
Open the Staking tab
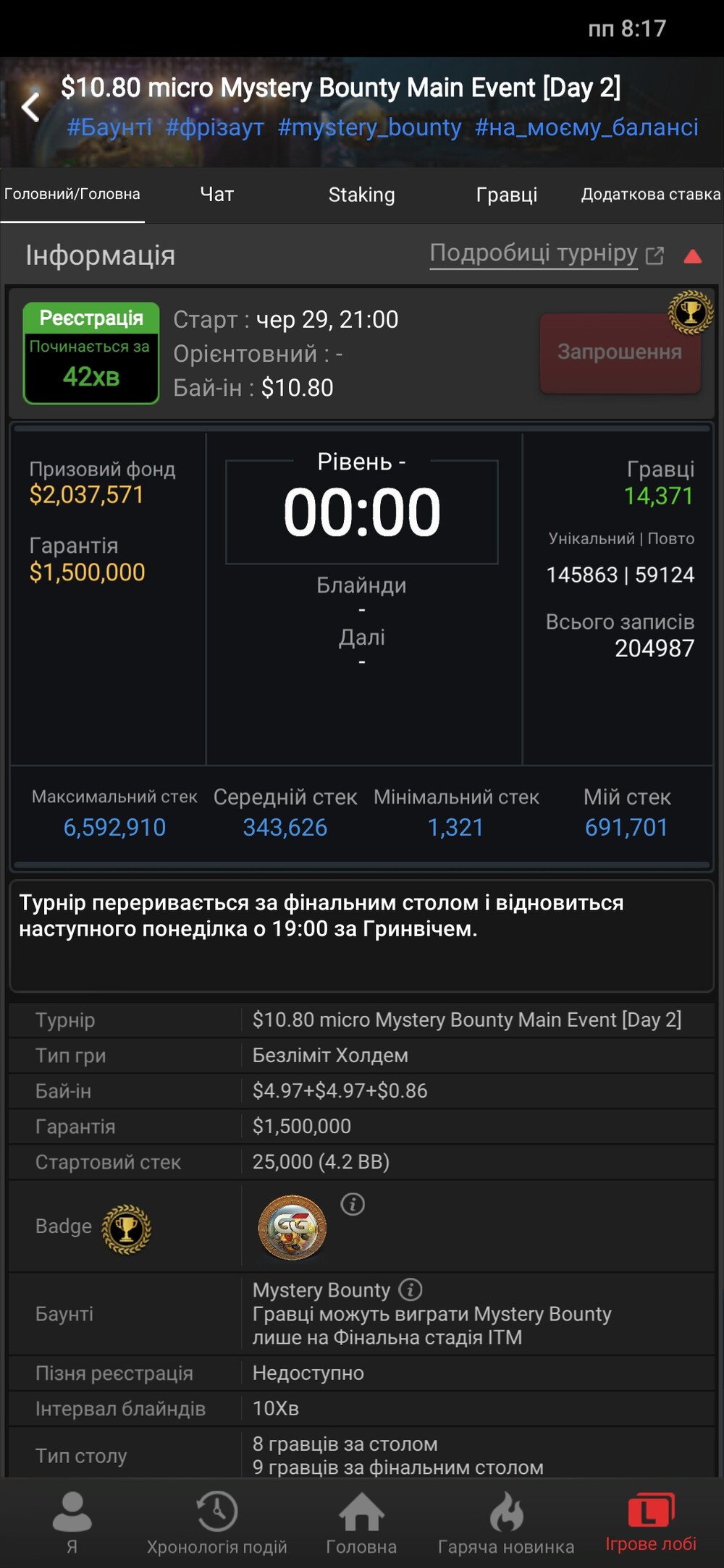[x=362, y=195]
